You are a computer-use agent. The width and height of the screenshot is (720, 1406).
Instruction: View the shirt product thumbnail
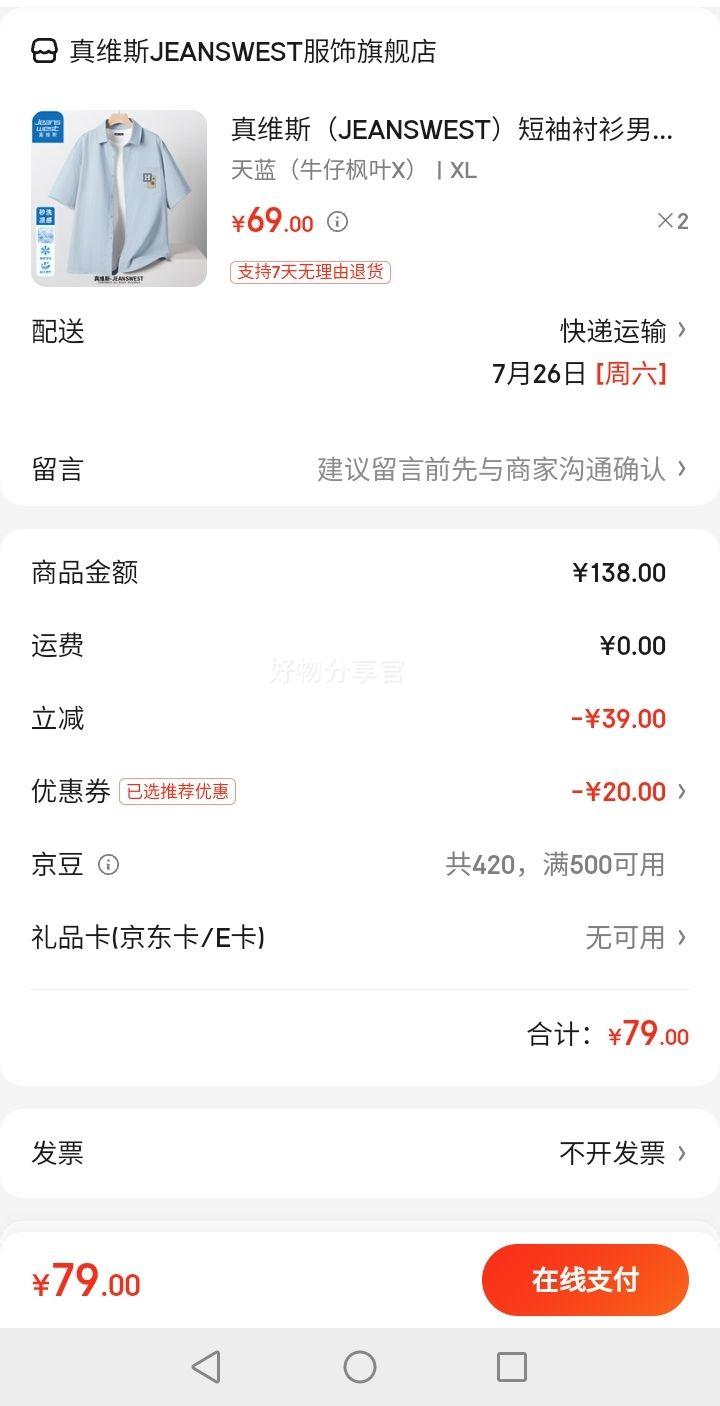pos(119,198)
